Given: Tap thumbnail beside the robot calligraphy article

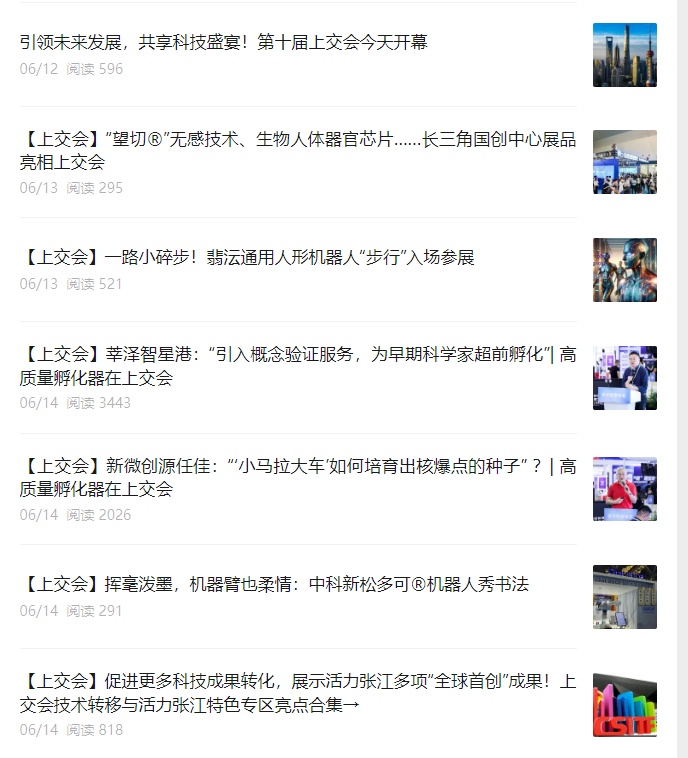Looking at the screenshot, I should click(624, 597).
